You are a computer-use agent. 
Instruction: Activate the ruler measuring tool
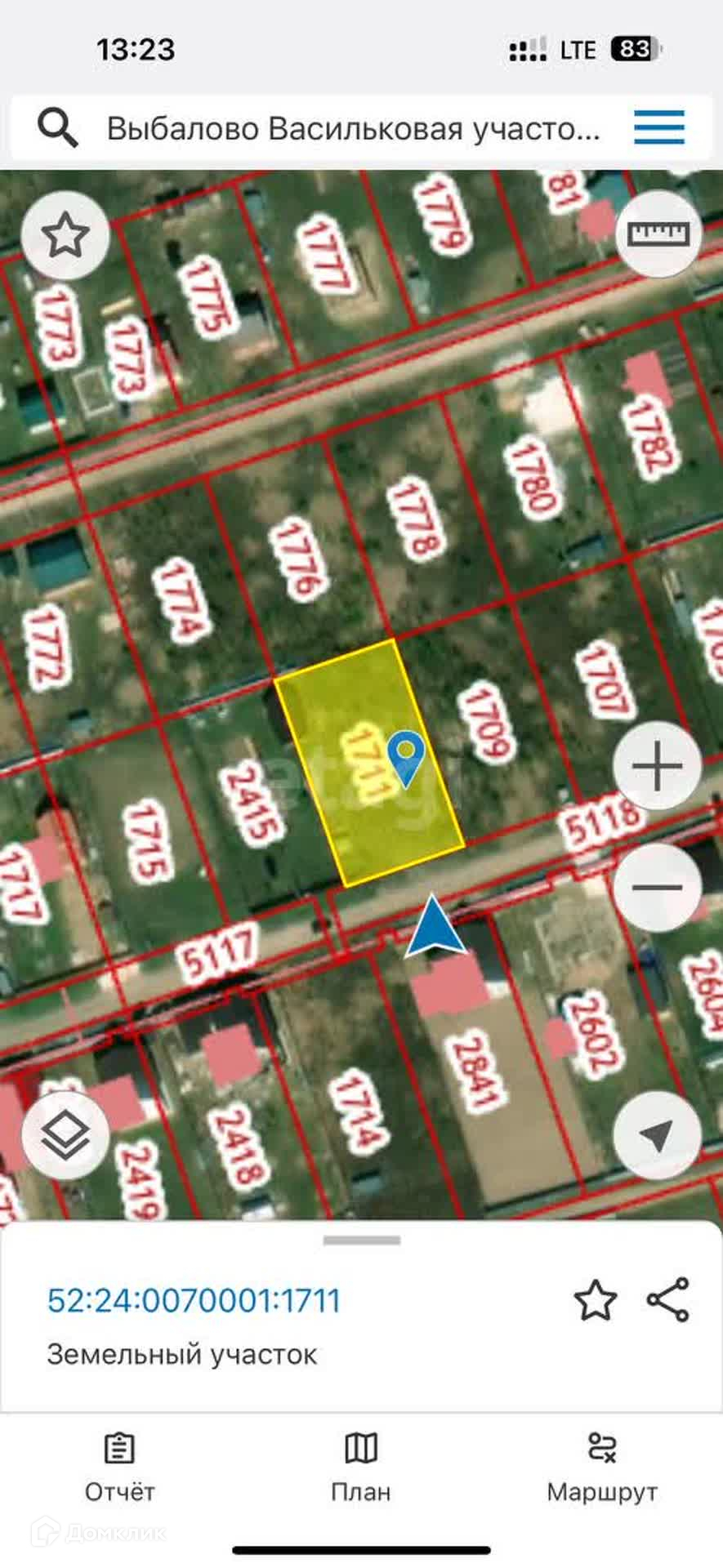click(658, 234)
